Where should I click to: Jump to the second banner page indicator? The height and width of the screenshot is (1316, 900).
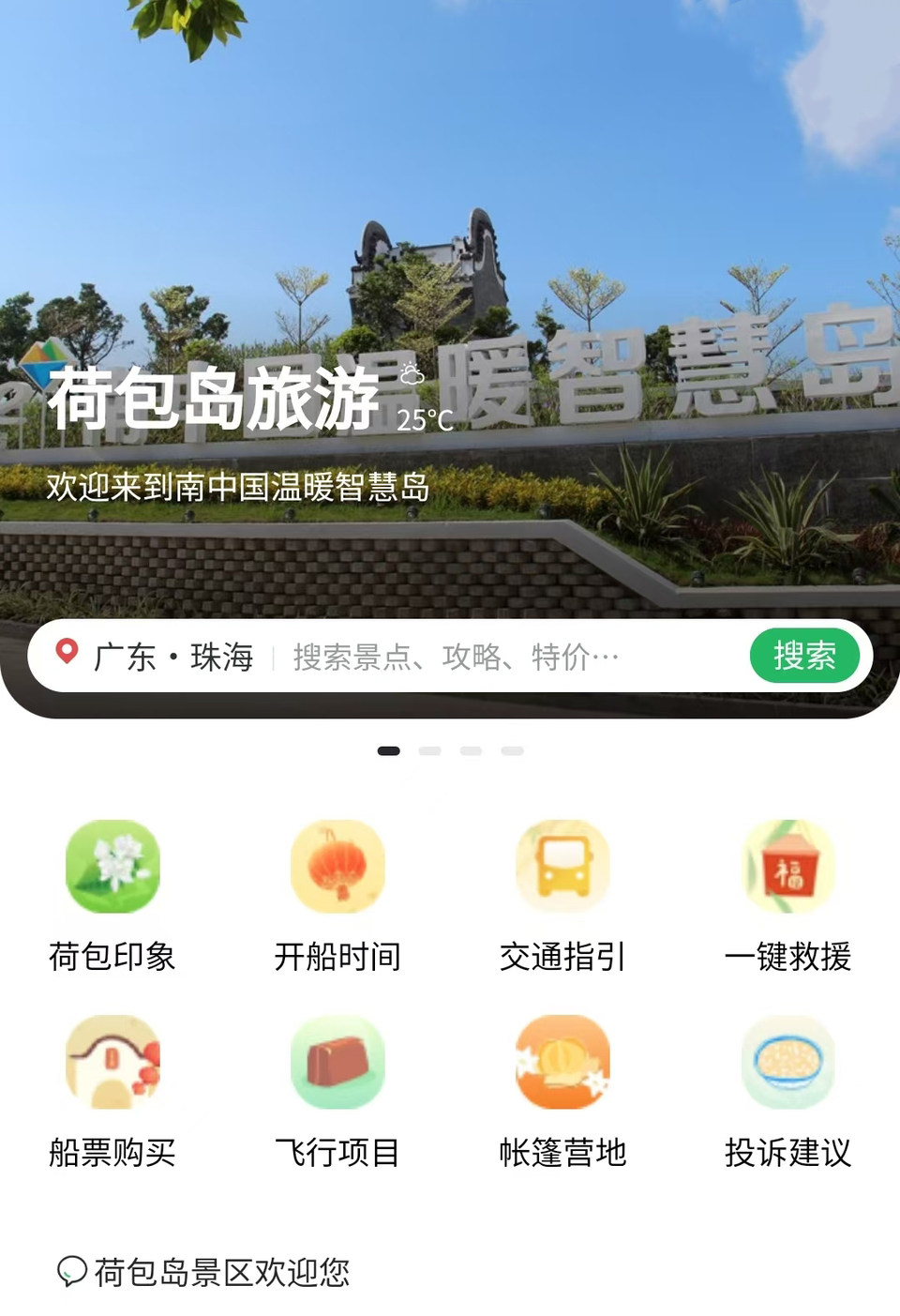(x=429, y=750)
